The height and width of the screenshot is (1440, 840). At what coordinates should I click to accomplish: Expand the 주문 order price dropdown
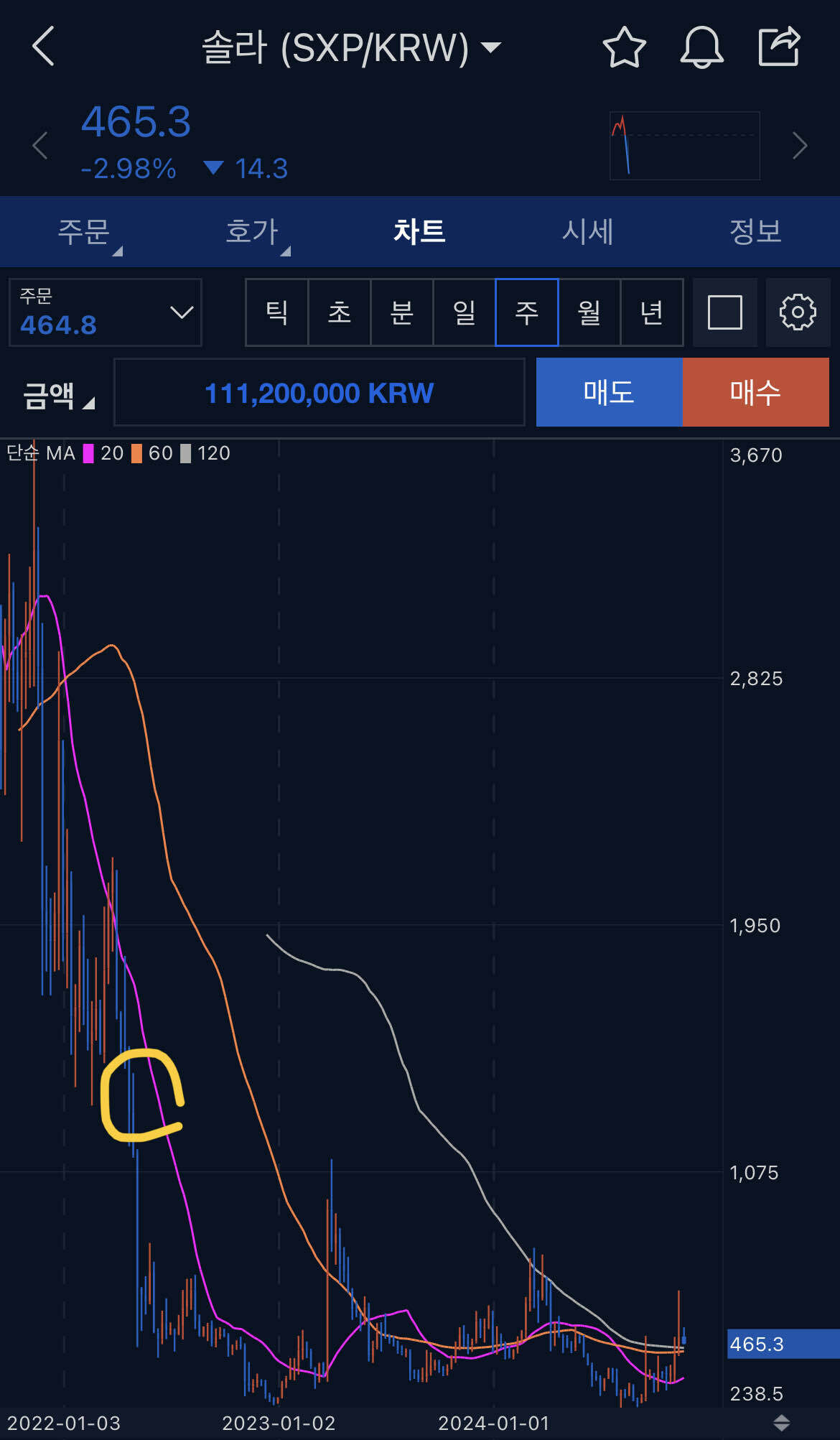click(105, 313)
